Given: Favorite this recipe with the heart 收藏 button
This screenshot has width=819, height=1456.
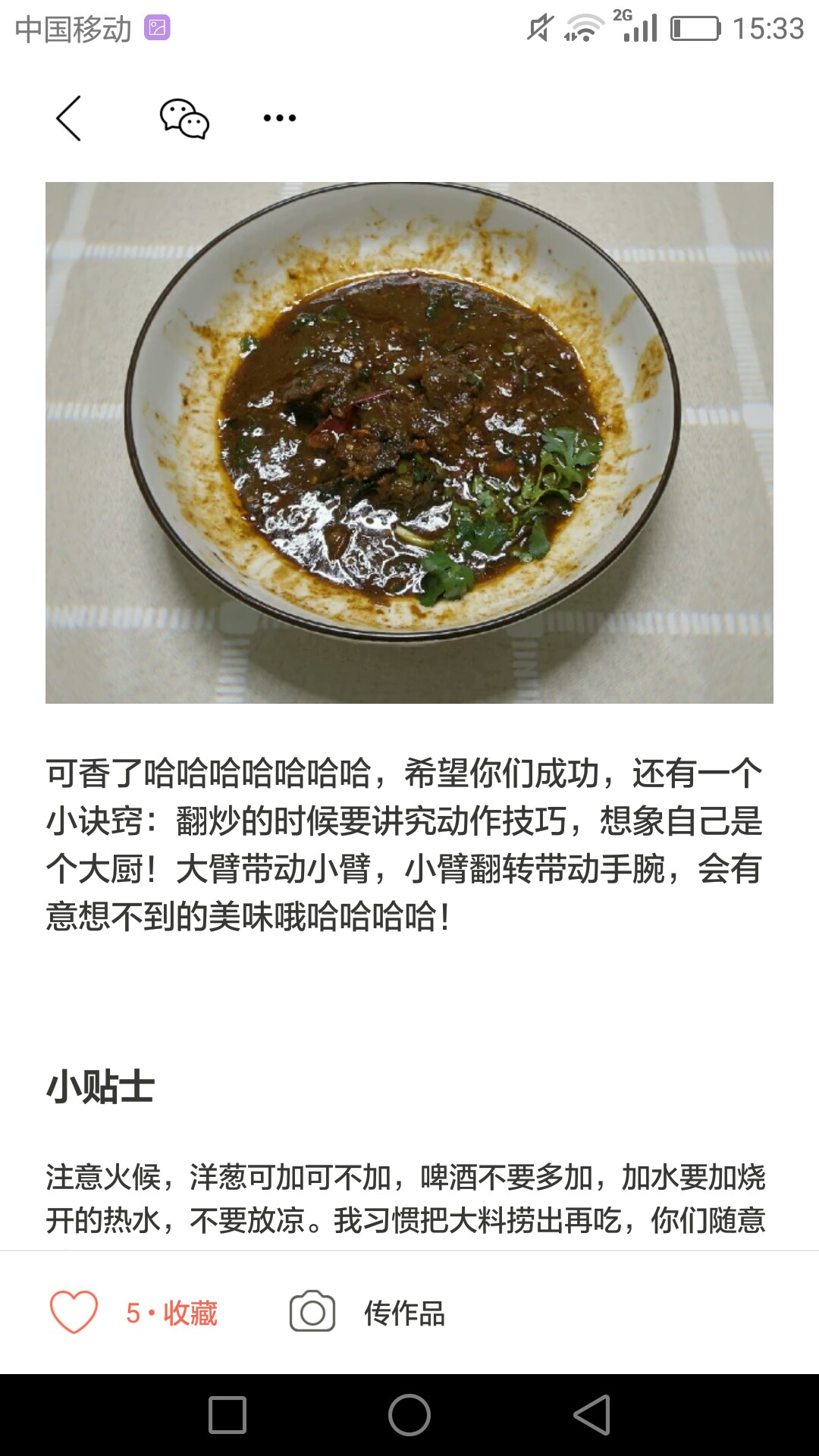Looking at the screenshot, I should click(x=133, y=1312).
